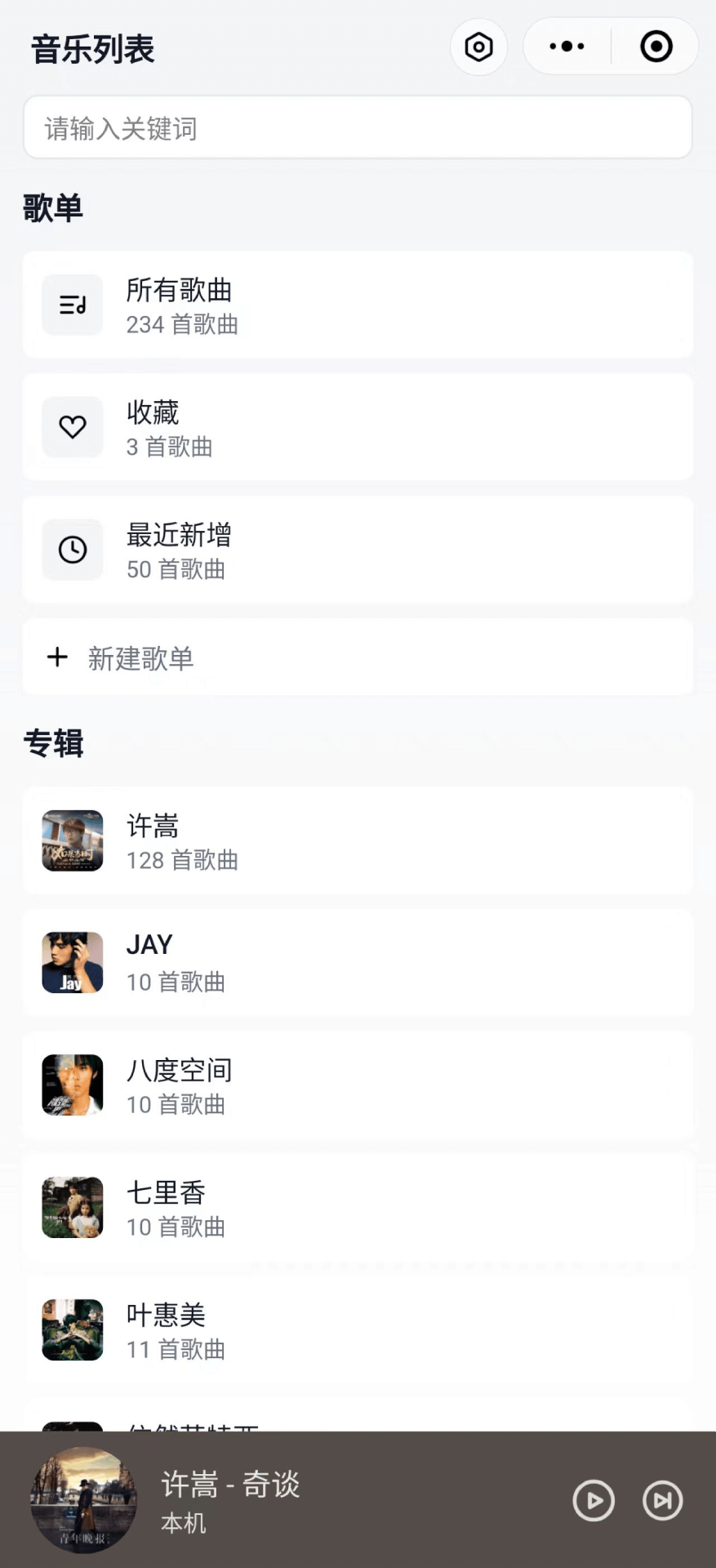Image resolution: width=716 pixels, height=1568 pixels.
Task: Open the 八度空间 album
Action: 358,1086
